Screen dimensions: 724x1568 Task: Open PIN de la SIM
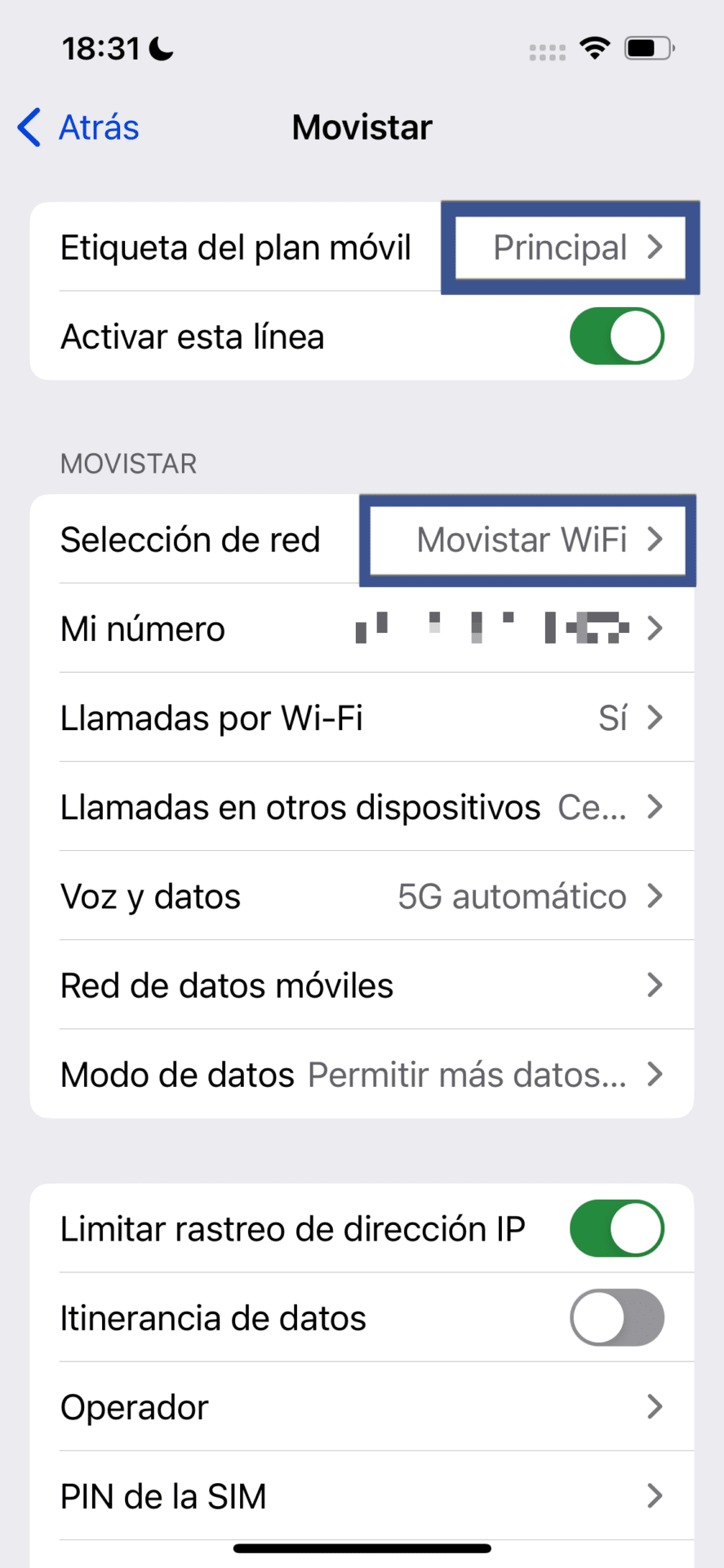pos(362,1496)
